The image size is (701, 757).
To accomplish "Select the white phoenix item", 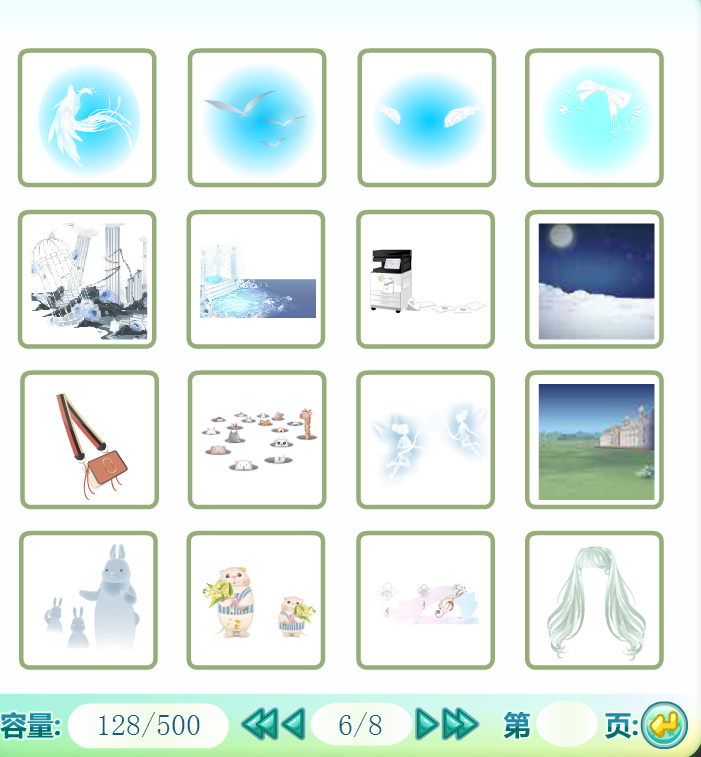I will (x=87, y=118).
